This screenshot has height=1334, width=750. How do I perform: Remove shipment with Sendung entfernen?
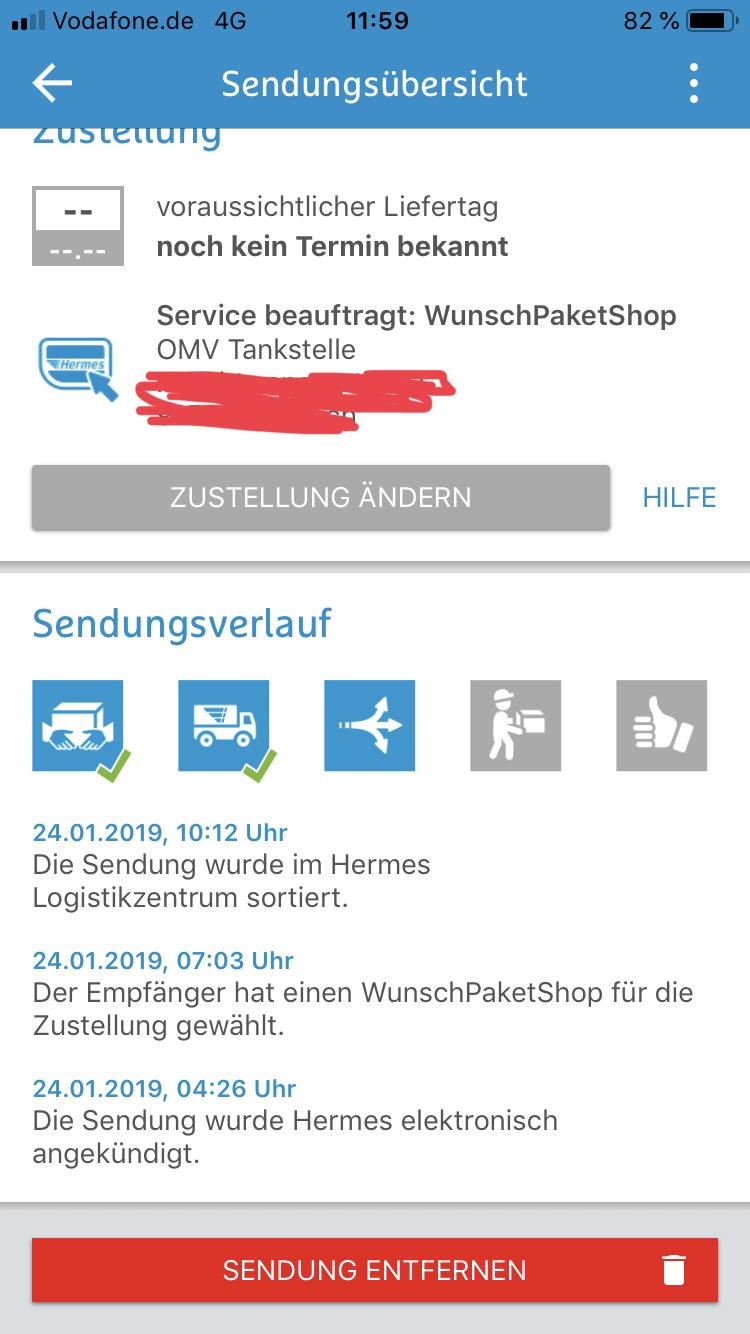pos(375,1270)
